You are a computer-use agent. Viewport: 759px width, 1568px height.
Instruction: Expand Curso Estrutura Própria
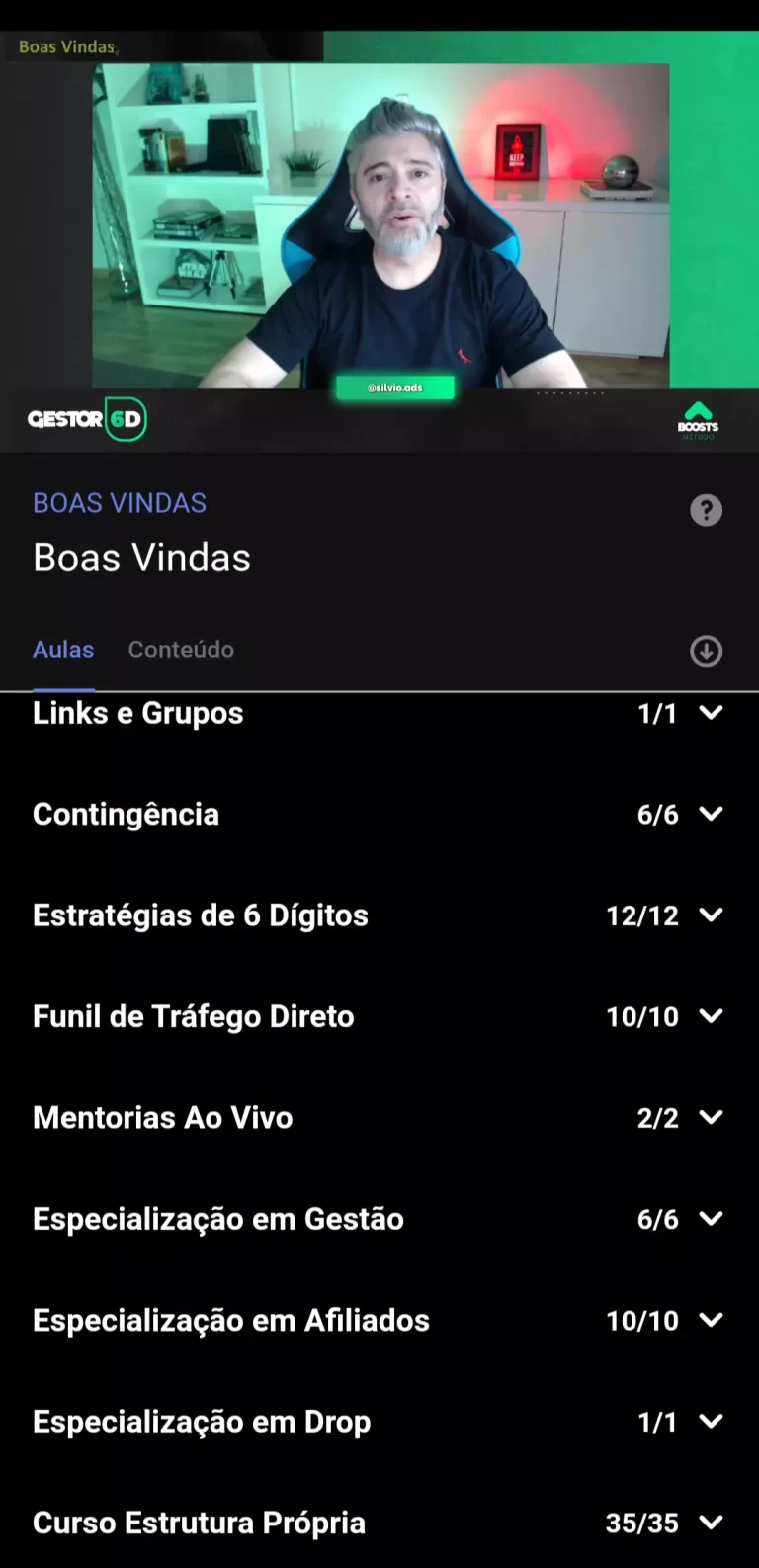pos(379,1523)
